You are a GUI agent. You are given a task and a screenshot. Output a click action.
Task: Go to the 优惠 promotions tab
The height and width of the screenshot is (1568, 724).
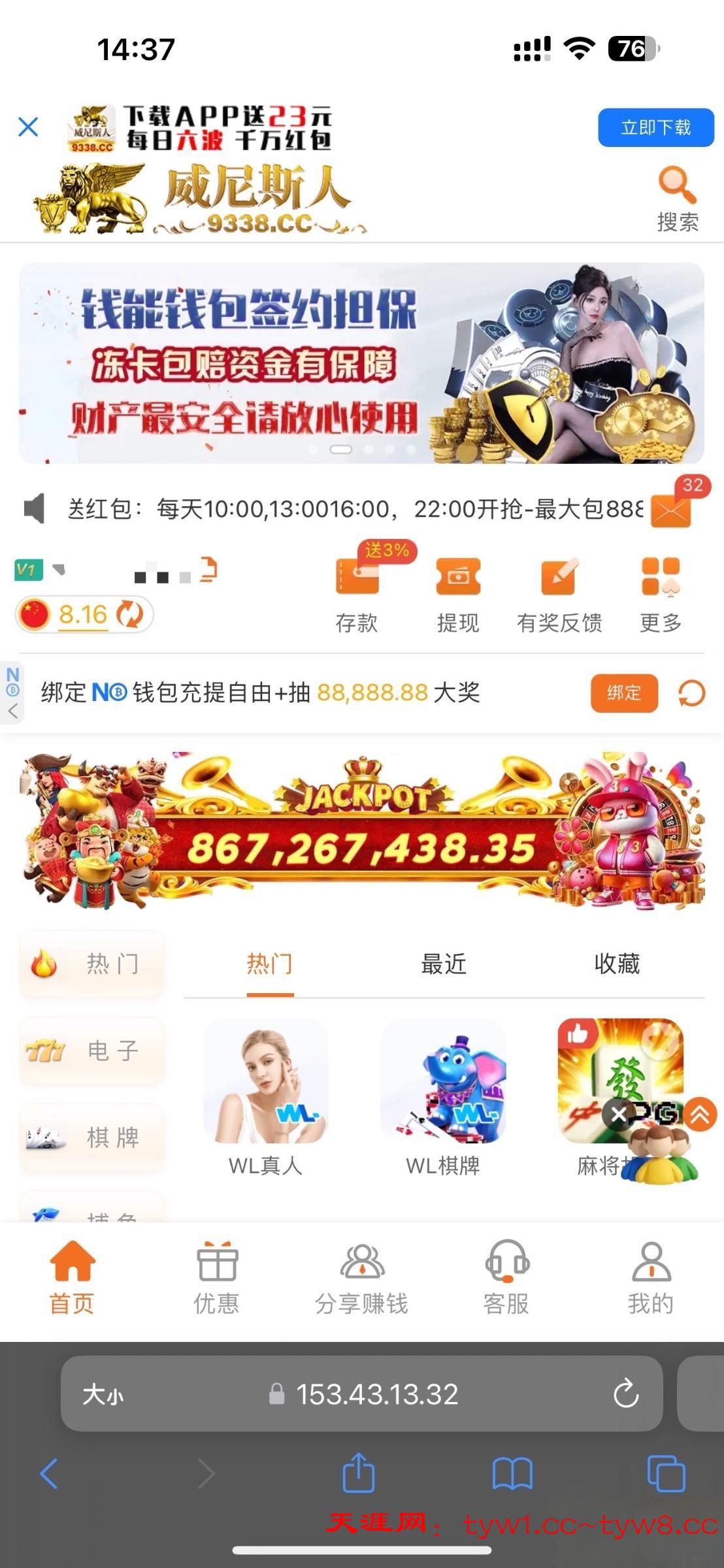point(216,1278)
